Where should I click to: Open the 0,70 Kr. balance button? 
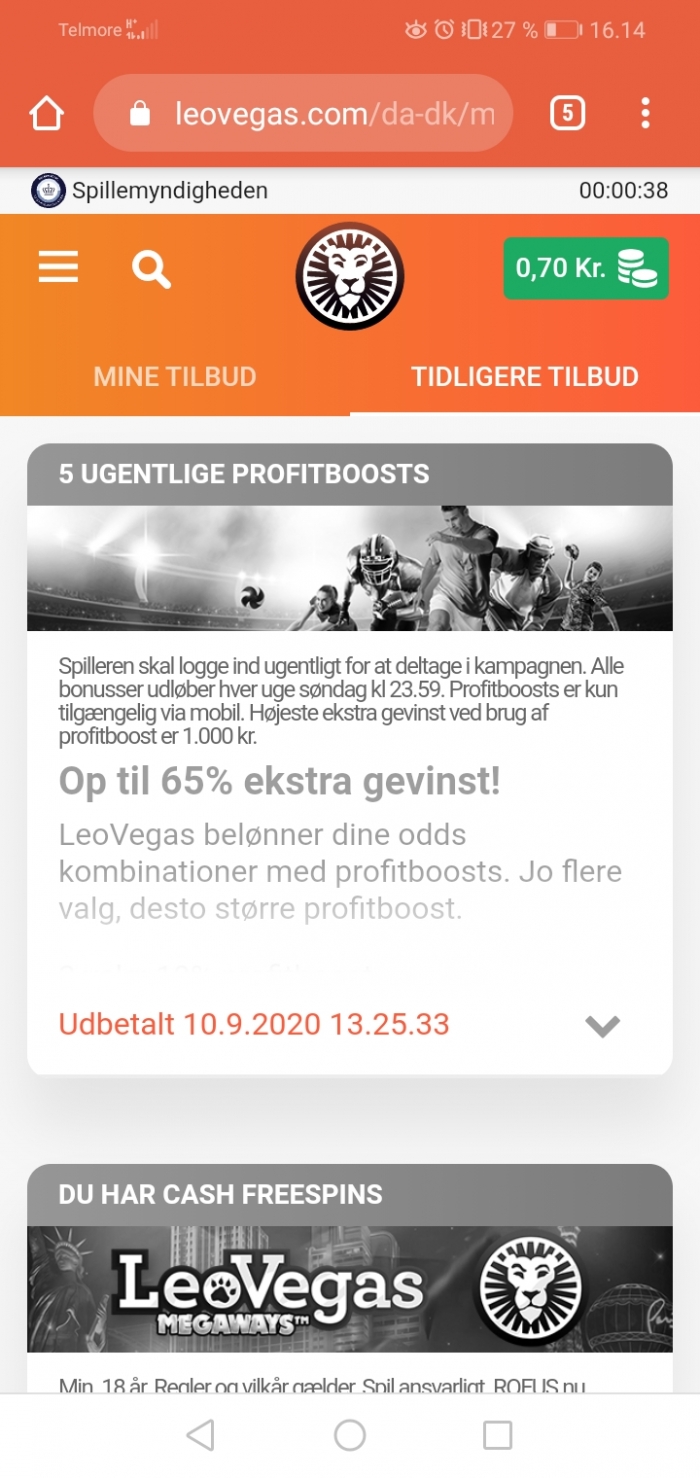585,268
